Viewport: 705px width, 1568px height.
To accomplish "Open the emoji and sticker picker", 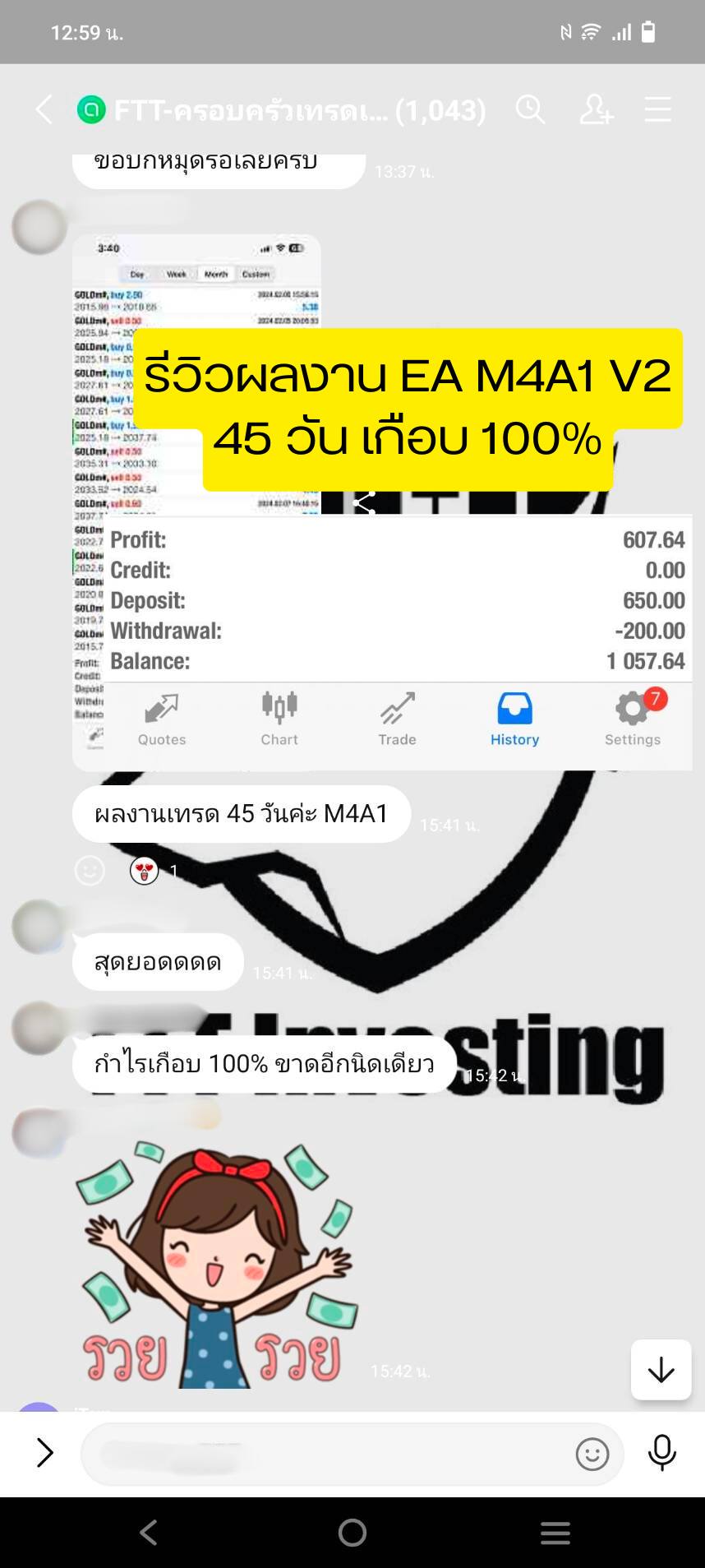I will coord(592,1454).
